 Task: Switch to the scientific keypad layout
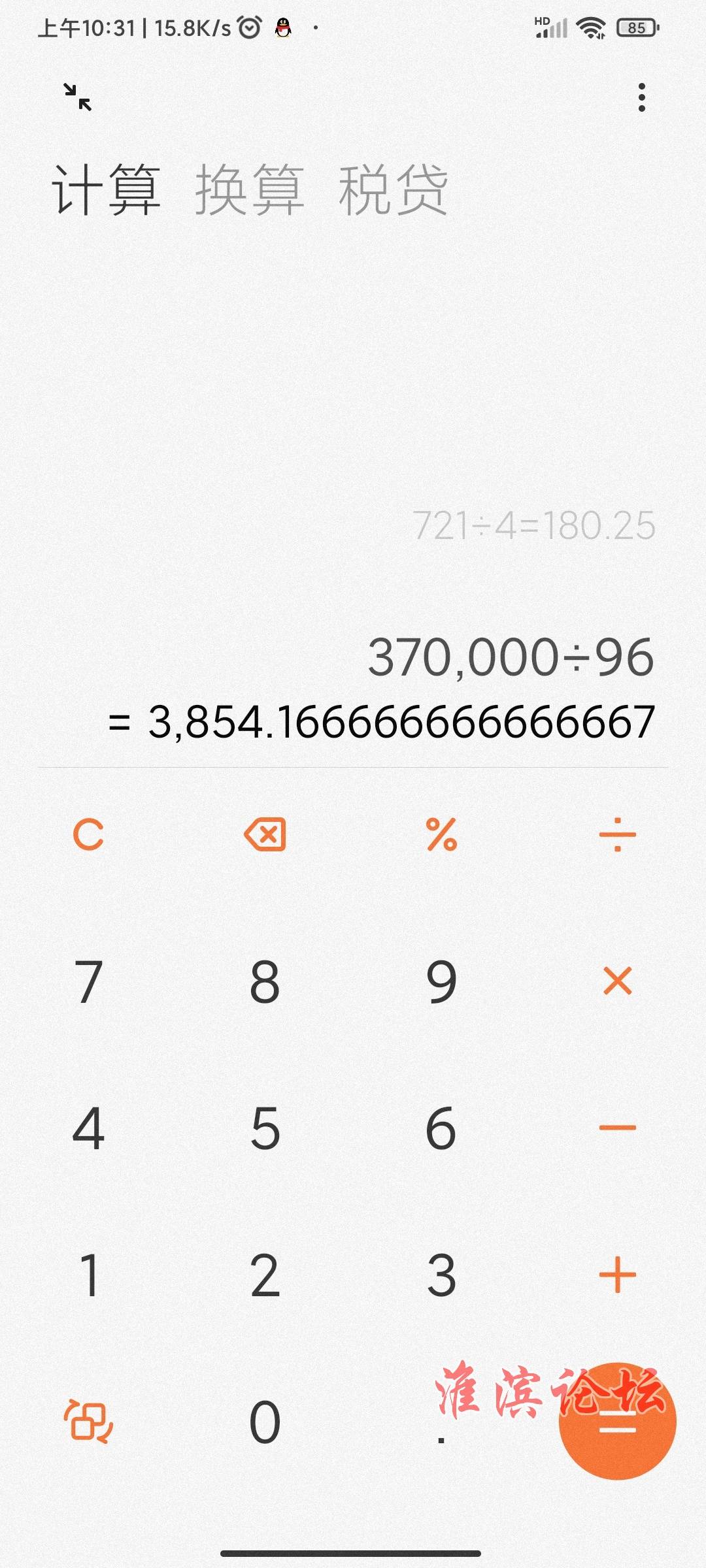(88, 1421)
